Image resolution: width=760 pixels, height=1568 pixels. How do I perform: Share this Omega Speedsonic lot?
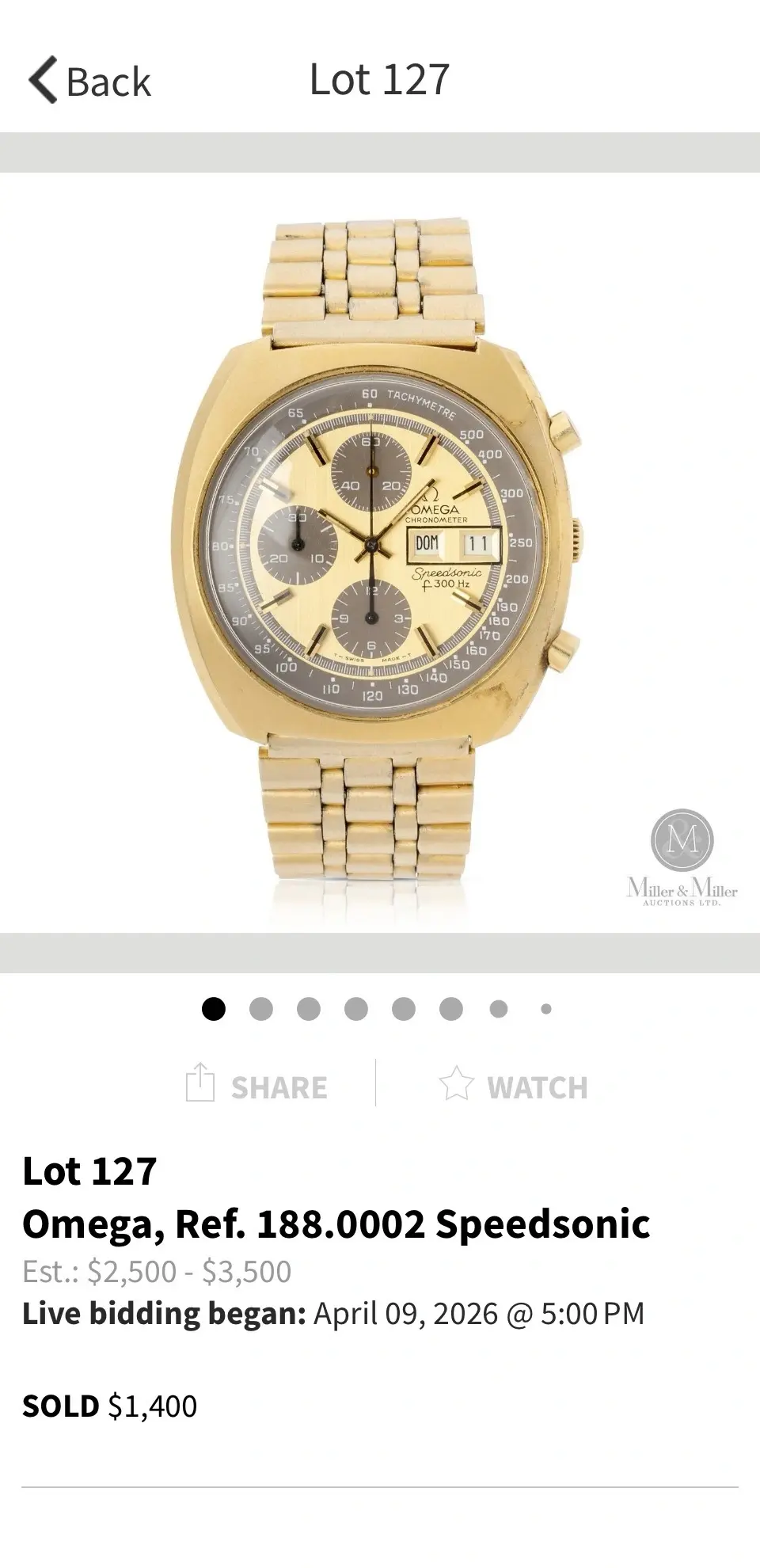tap(256, 1087)
